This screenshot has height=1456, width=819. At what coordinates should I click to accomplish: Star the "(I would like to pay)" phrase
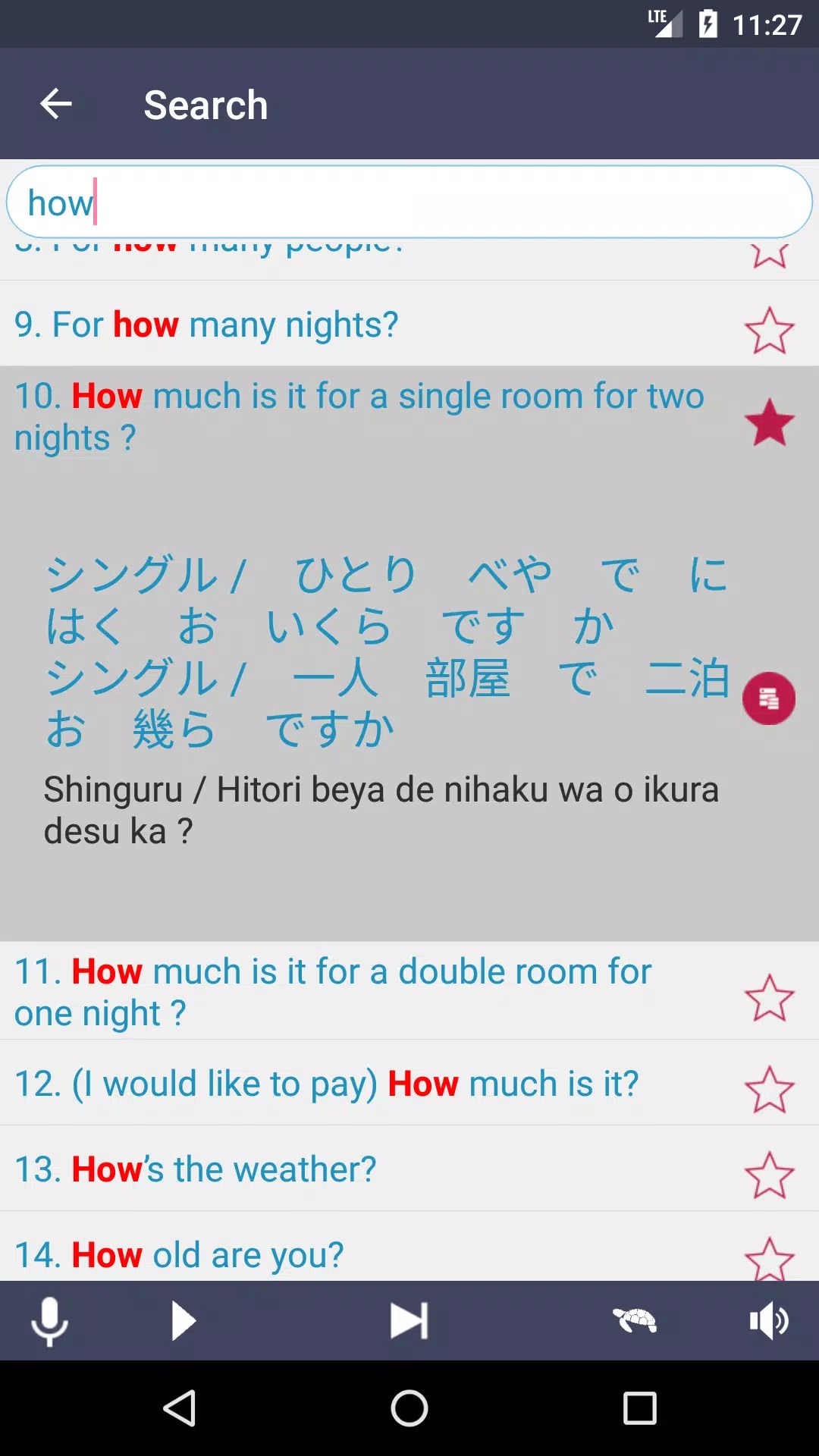(x=769, y=1089)
